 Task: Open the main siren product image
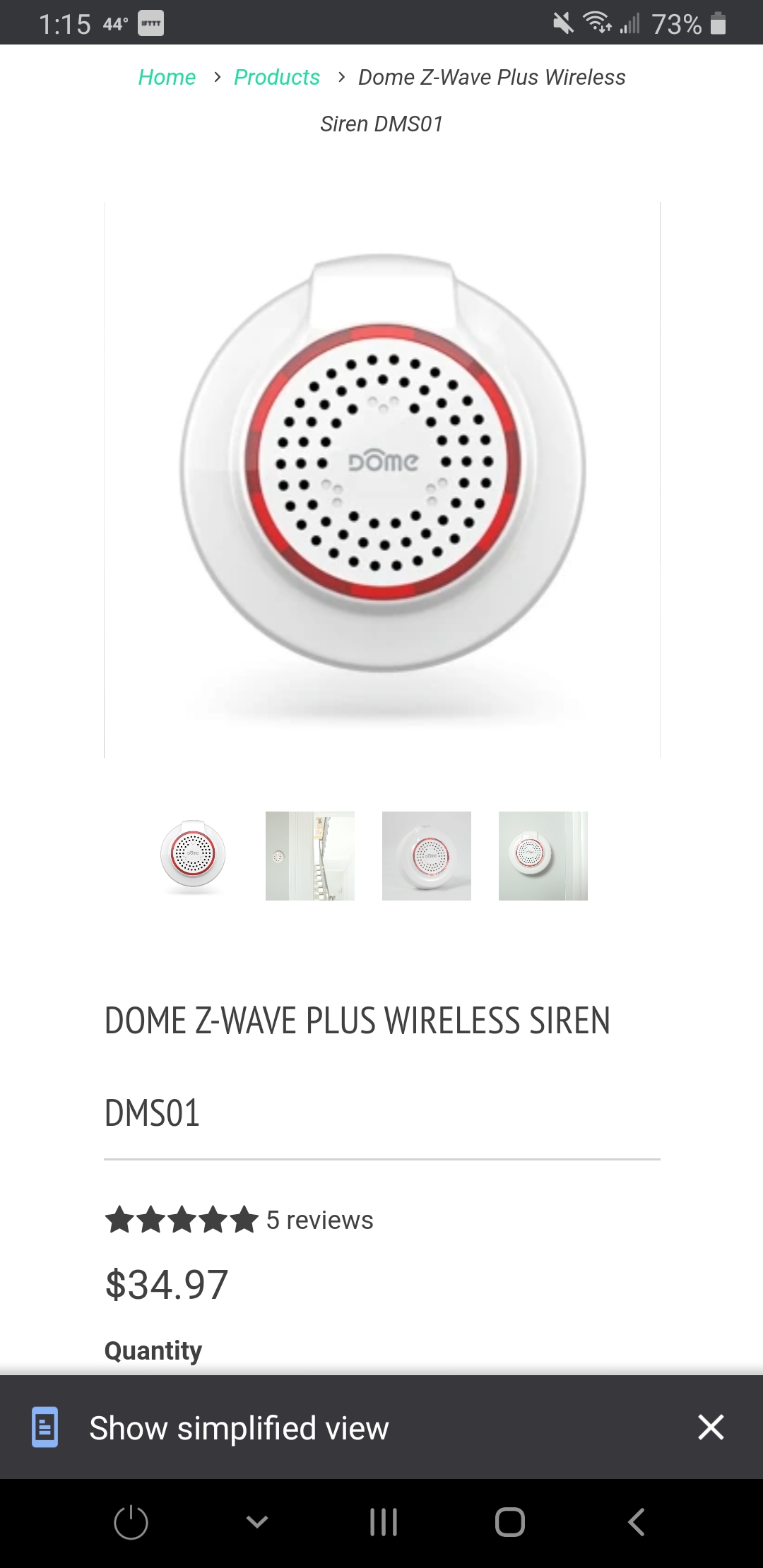point(382,480)
